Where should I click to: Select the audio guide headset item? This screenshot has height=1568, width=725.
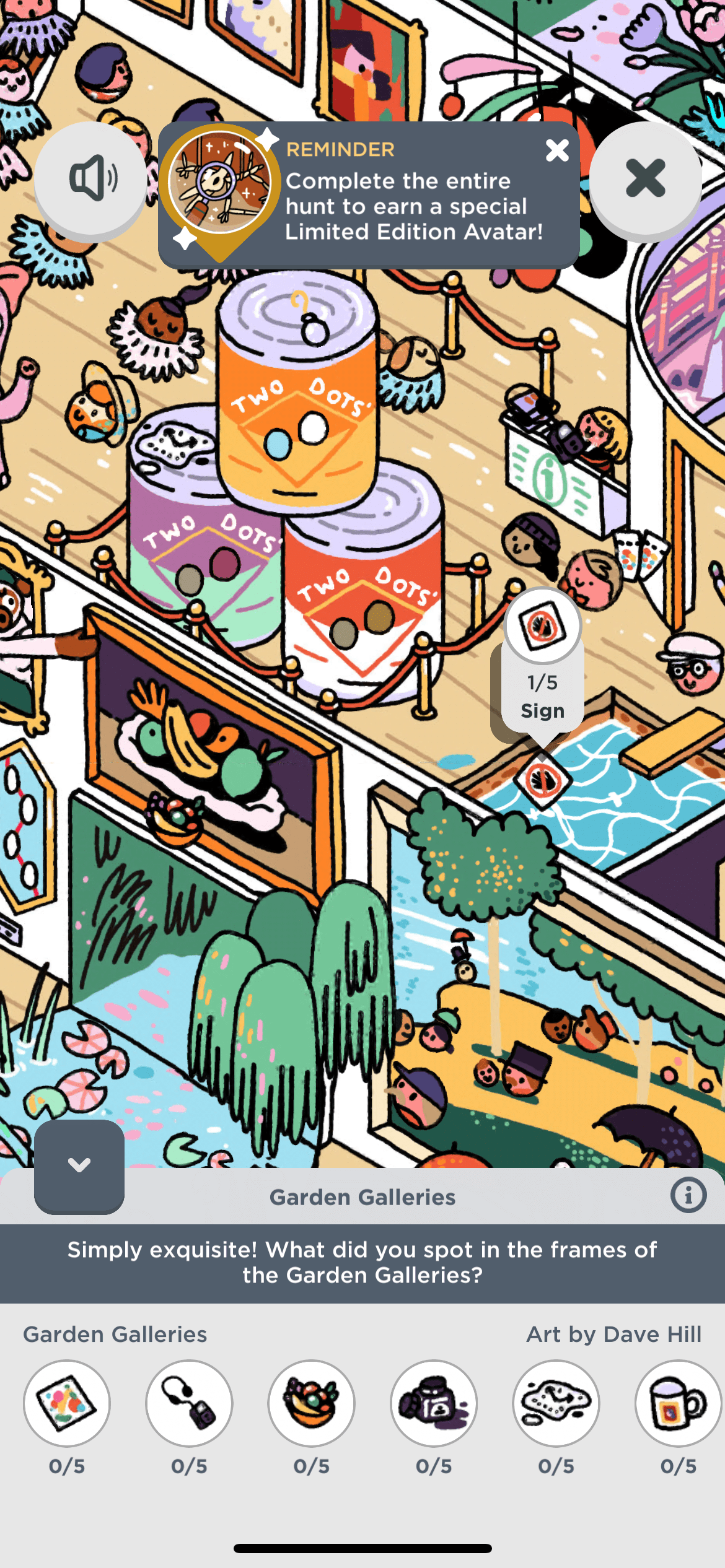click(189, 1403)
